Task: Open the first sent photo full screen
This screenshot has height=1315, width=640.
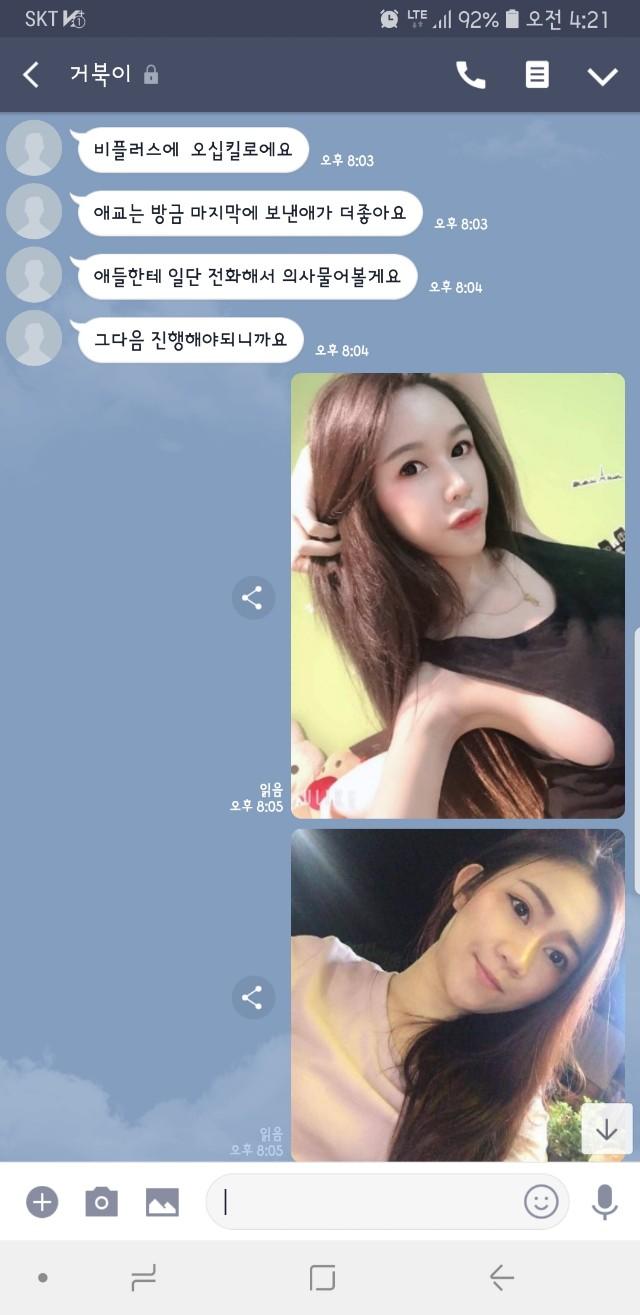Action: [458, 596]
